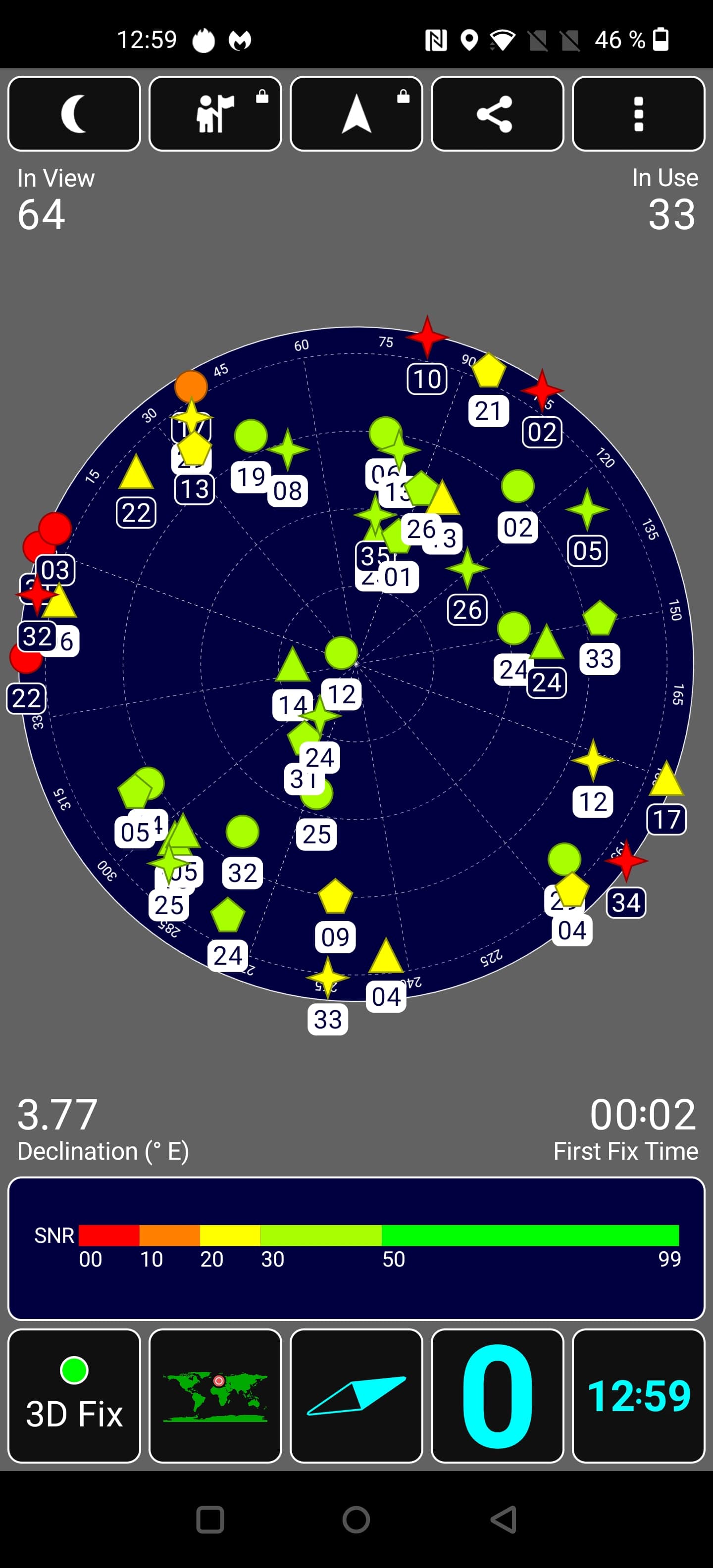Go to the home screen
The width and height of the screenshot is (713, 1568).
[356, 1519]
